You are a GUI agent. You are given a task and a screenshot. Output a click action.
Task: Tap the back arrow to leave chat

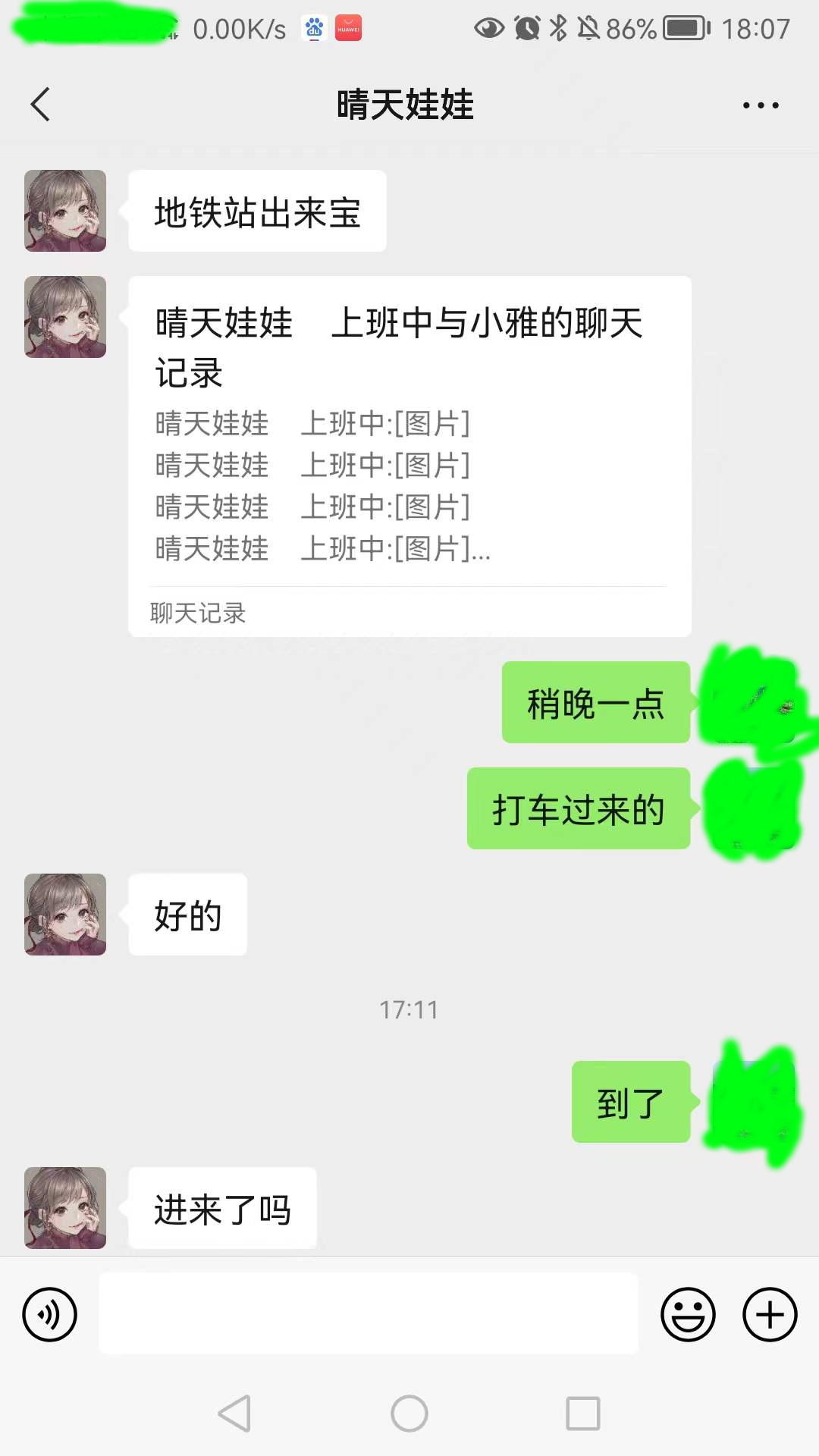40,106
